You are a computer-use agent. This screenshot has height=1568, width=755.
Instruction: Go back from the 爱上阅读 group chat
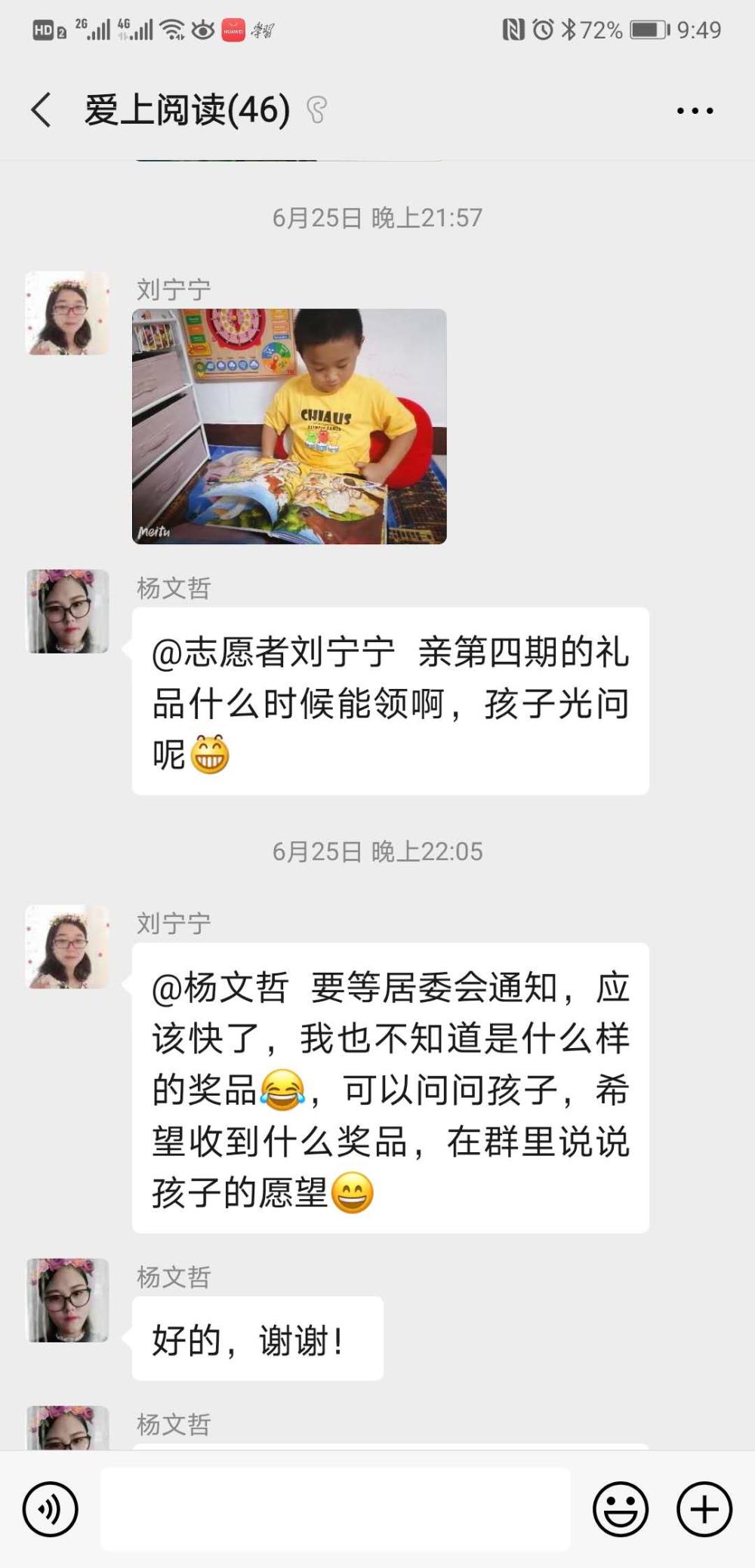[x=42, y=110]
